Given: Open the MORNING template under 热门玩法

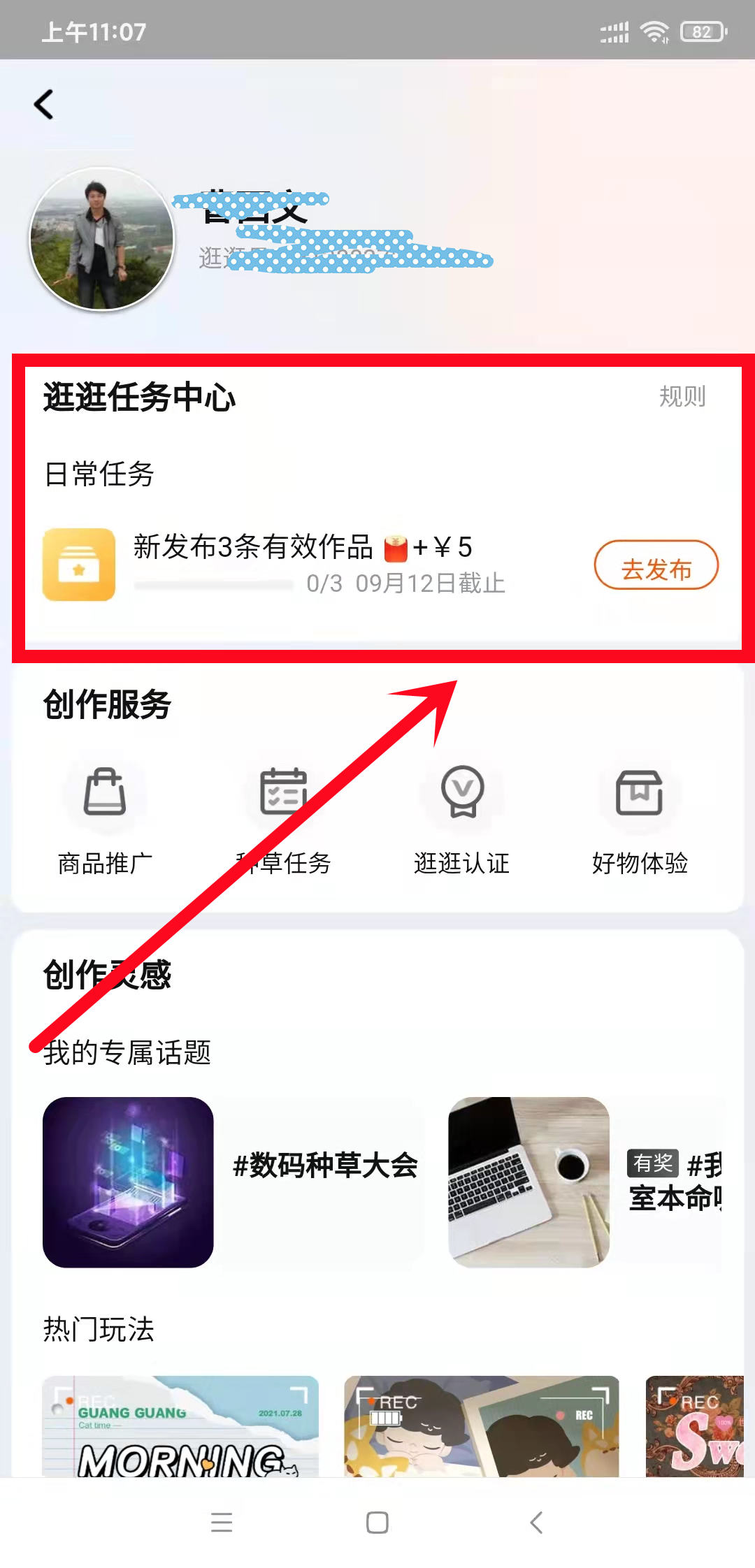Looking at the screenshot, I should point(180,1425).
